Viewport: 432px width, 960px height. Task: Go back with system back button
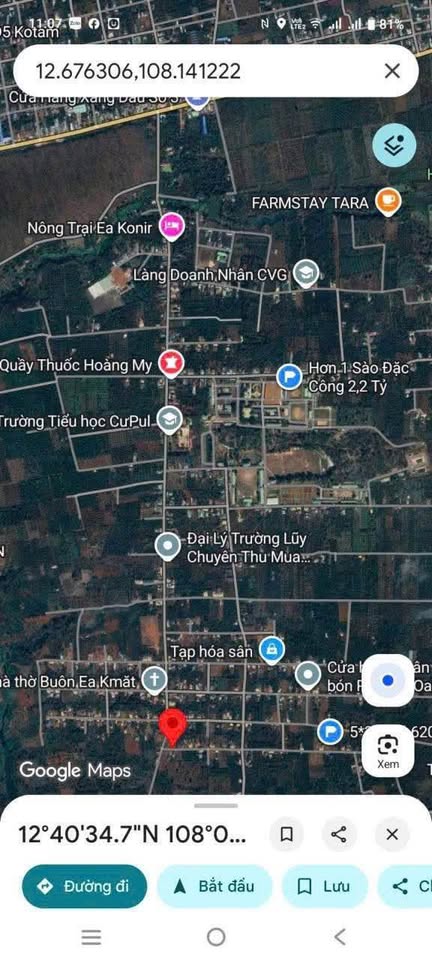pos(340,936)
